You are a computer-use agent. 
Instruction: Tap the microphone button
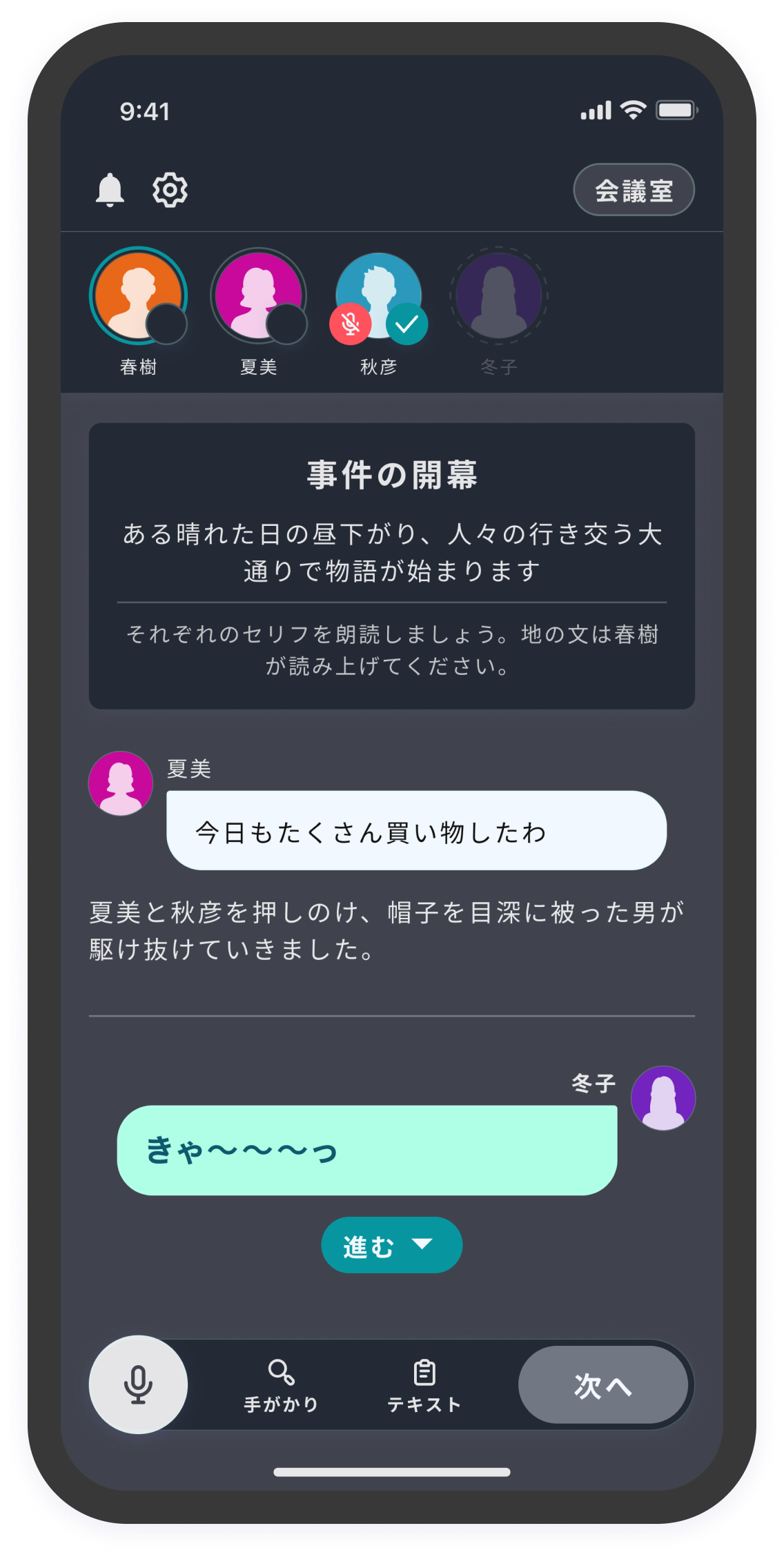click(x=138, y=1384)
